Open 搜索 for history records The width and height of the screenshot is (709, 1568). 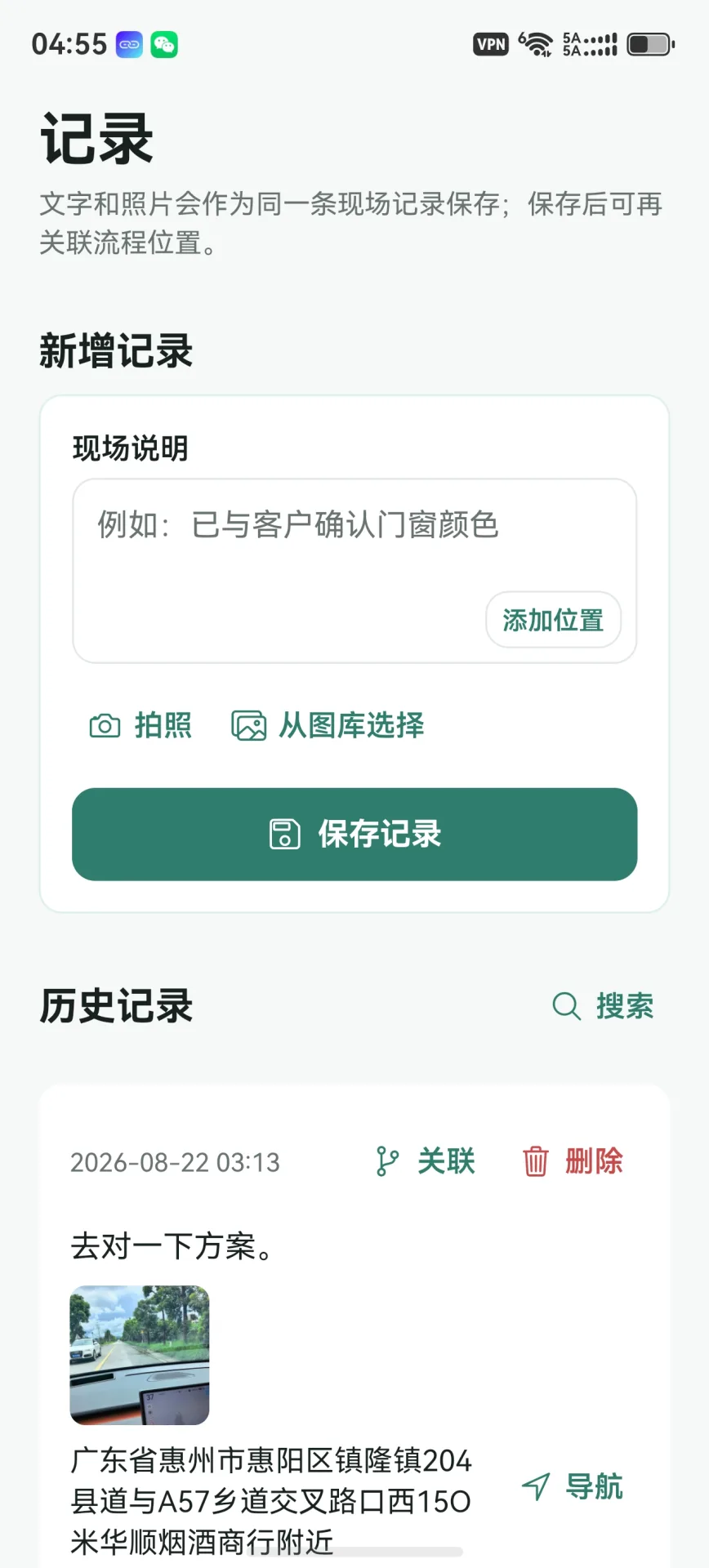point(604,1005)
